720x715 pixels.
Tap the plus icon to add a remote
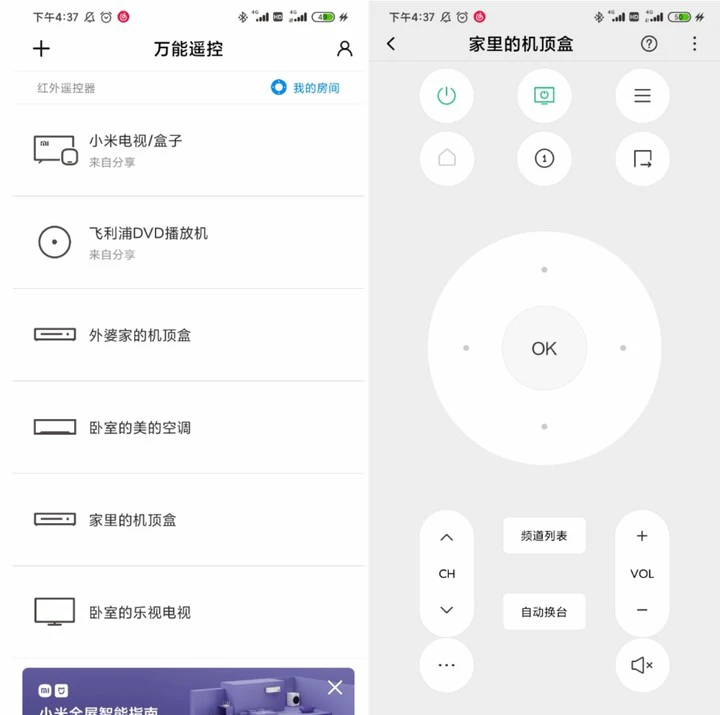click(41, 48)
